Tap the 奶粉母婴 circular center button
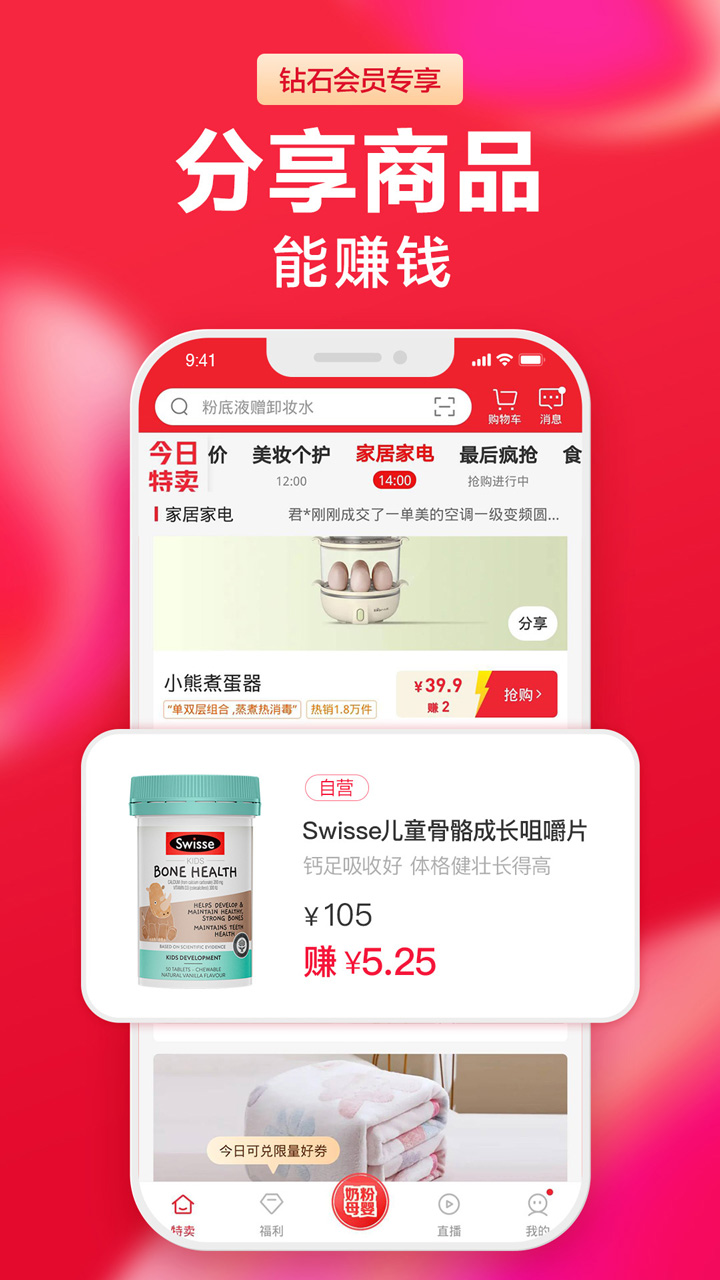The width and height of the screenshot is (720, 1280). (360, 1200)
